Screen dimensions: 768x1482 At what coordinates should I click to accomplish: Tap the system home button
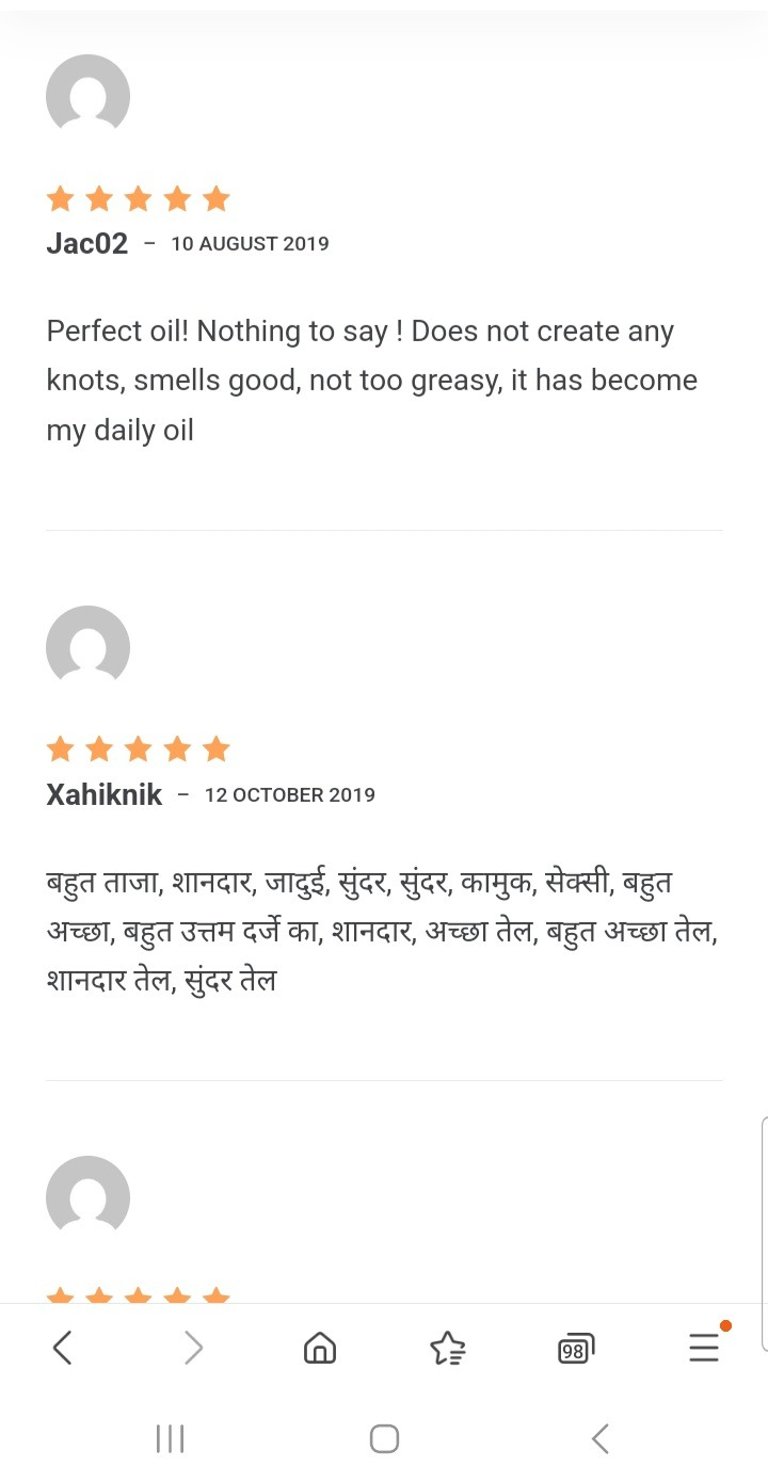[384, 1439]
